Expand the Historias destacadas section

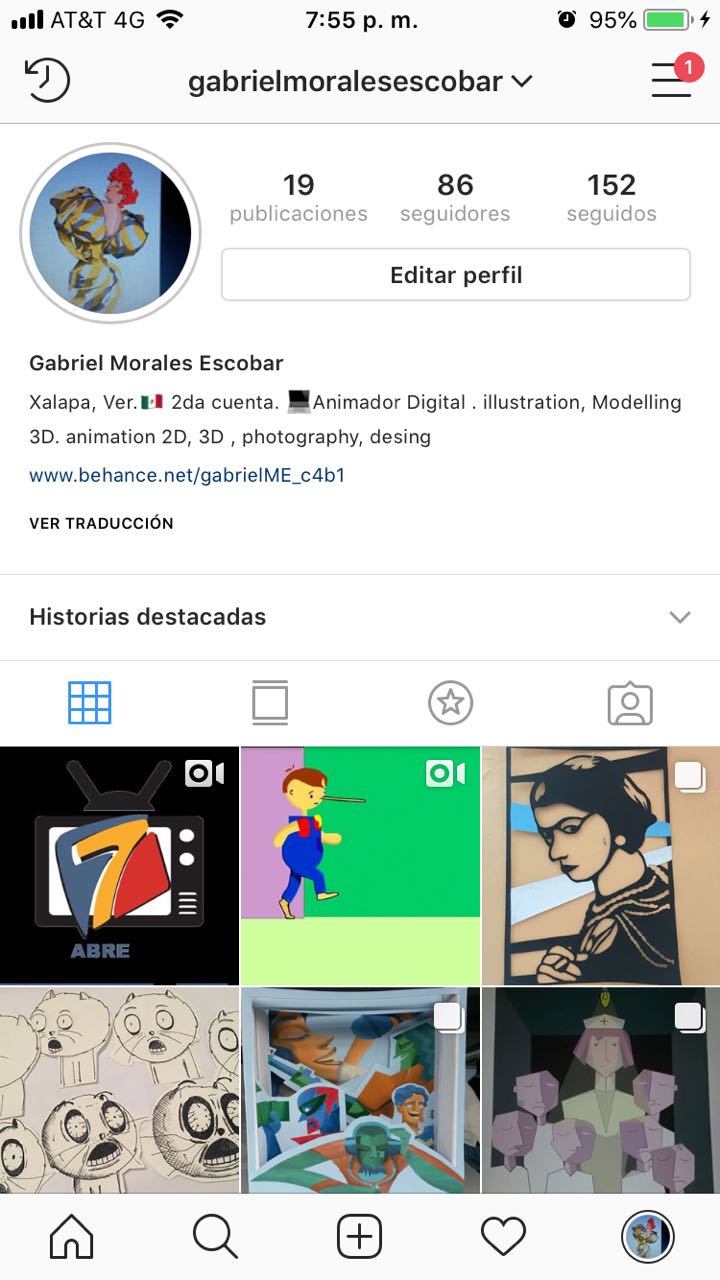(679, 617)
